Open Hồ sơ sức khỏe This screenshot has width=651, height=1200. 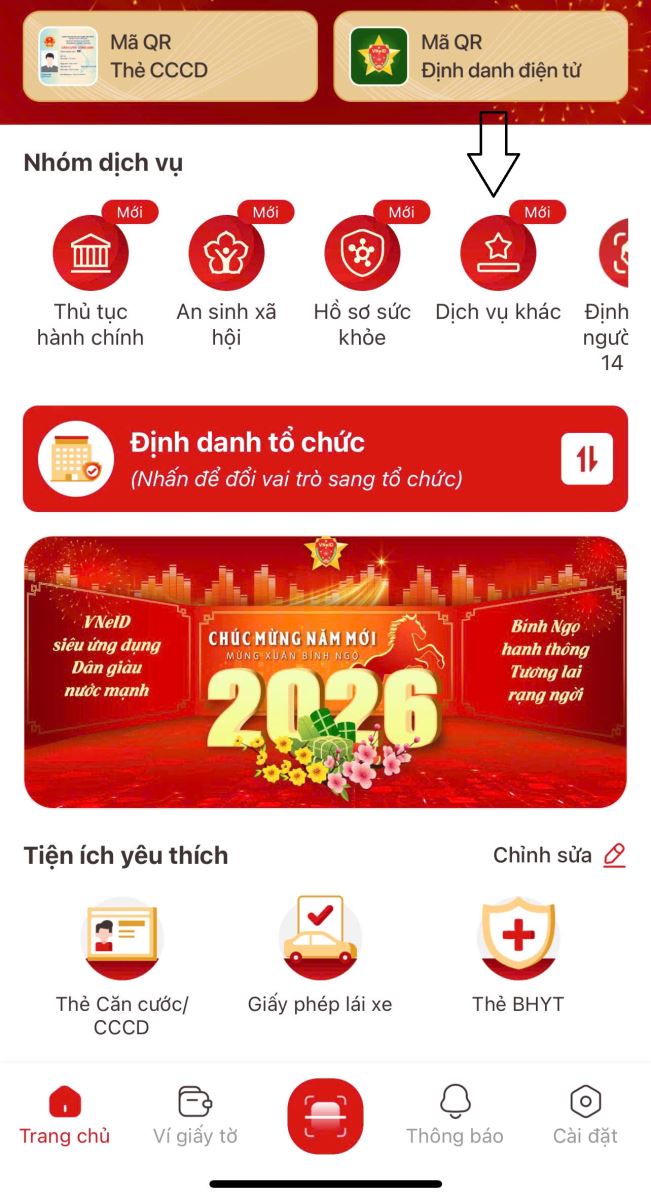tap(362, 253)
